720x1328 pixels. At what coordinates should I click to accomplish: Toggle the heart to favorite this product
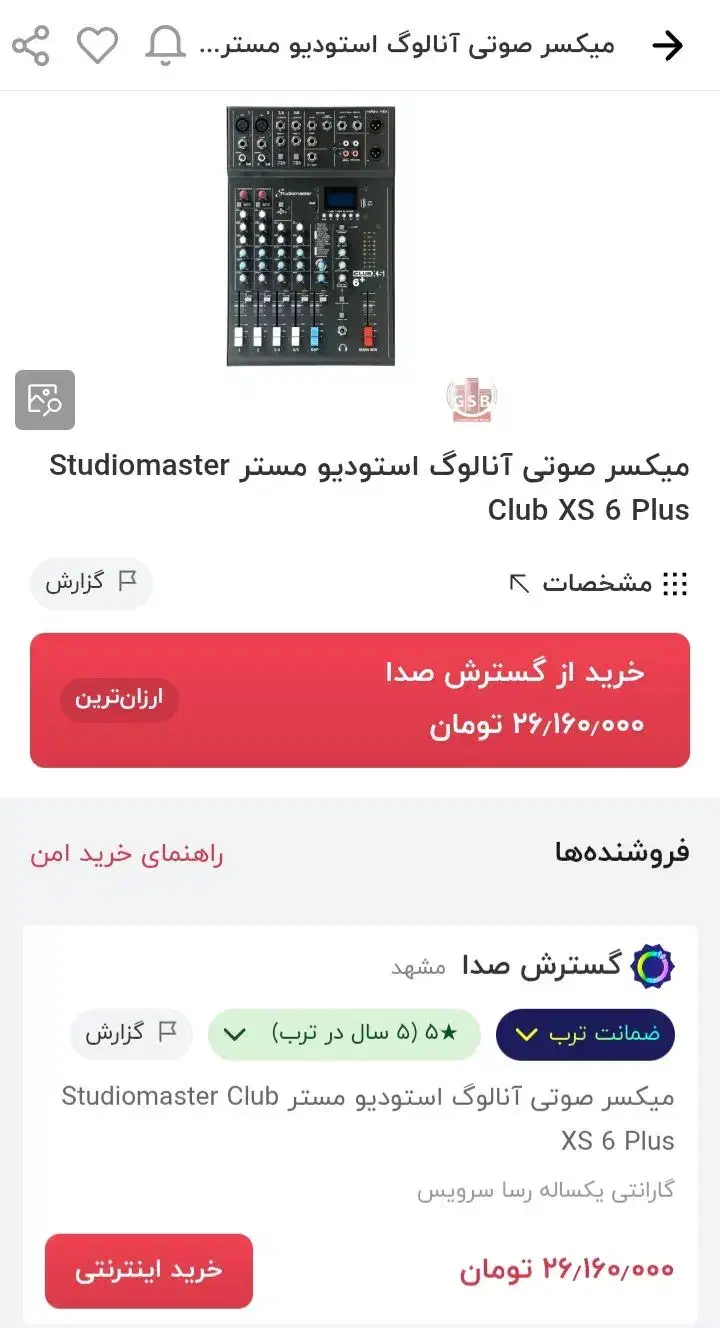(x=97, y=45)
